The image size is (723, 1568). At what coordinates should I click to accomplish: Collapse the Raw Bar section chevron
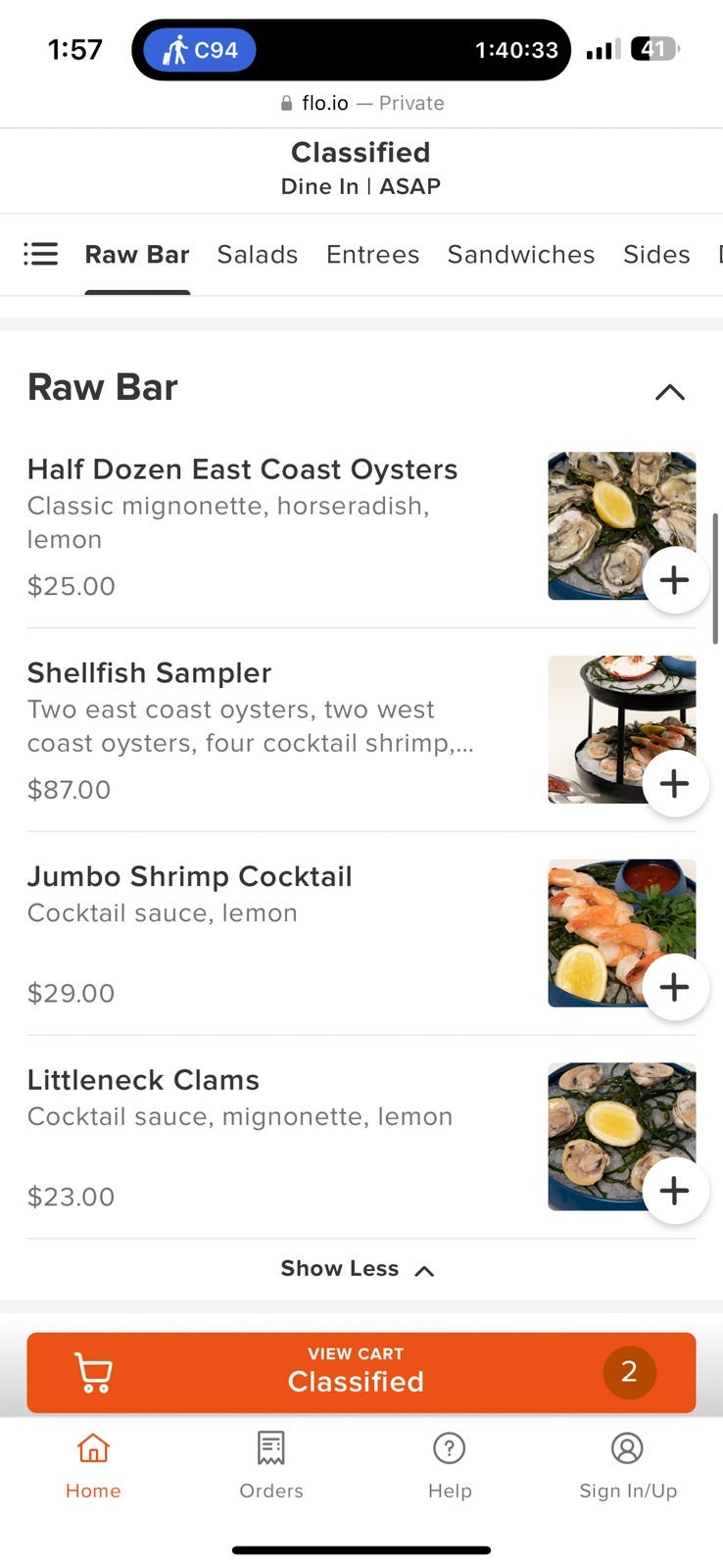click(670, 392)
